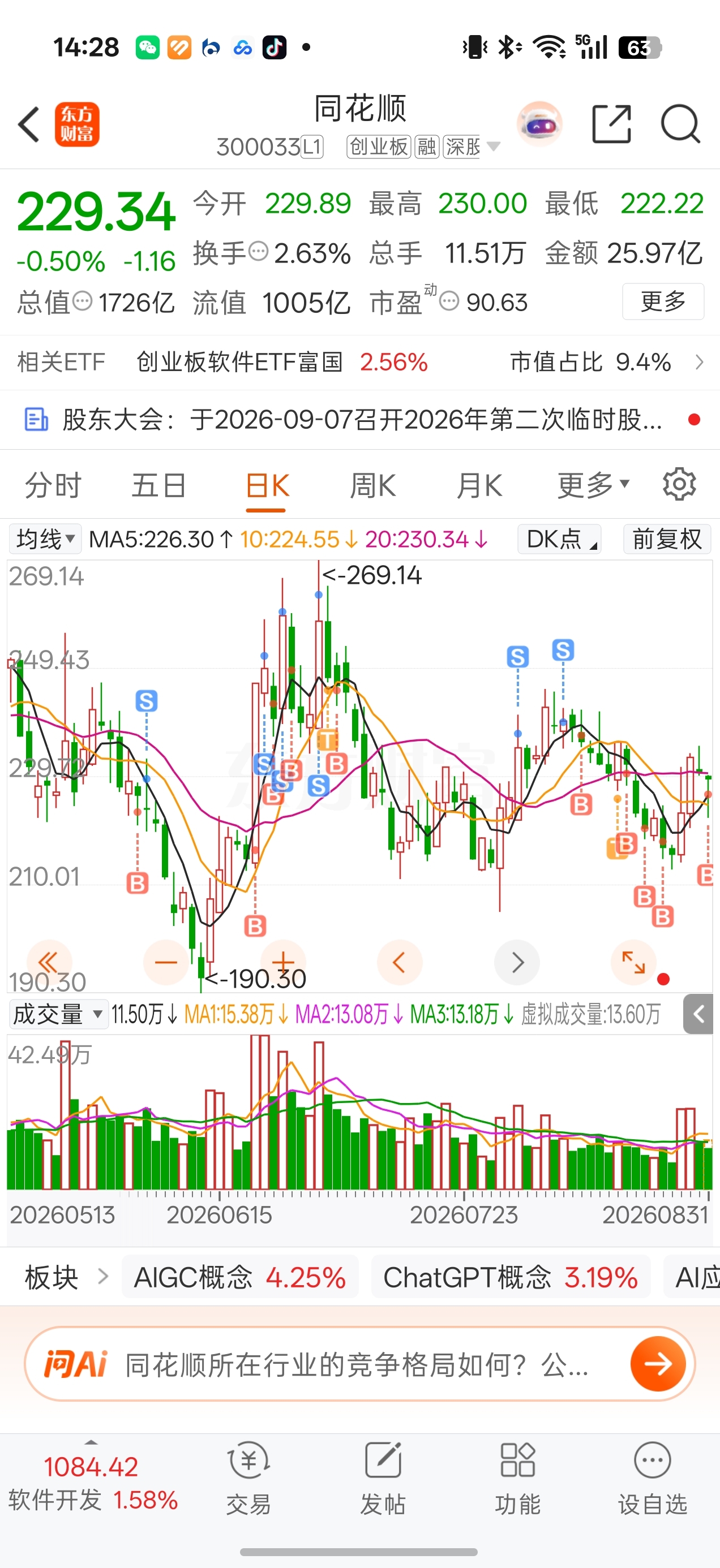Image resolution: width=720 pixels, height=1568 pixels.
Task: Select the 周K chart tab
Action: [x=373, y=486]
